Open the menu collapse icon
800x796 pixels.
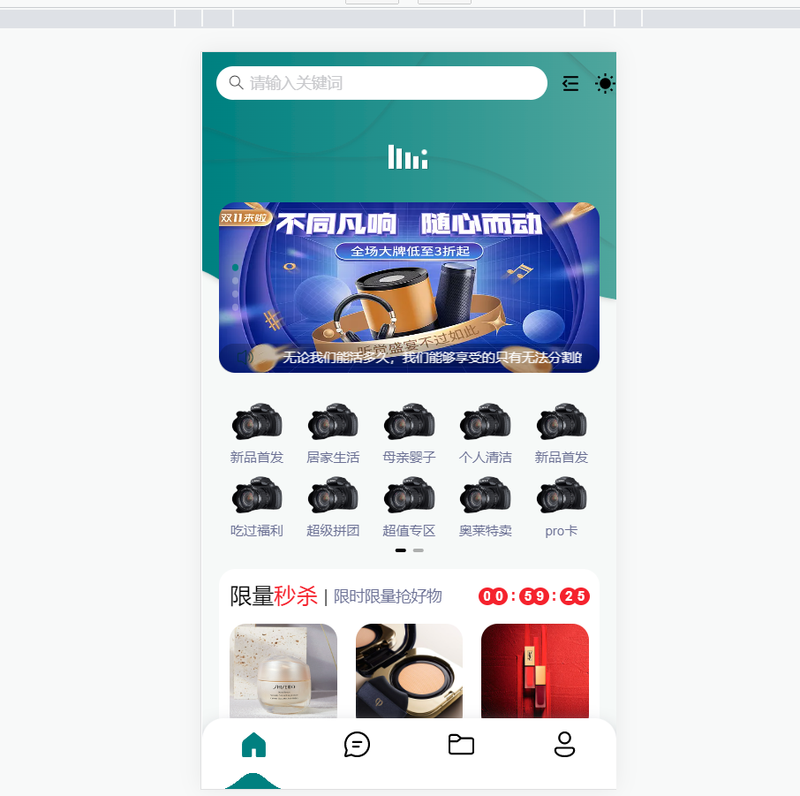click(570, 84)
